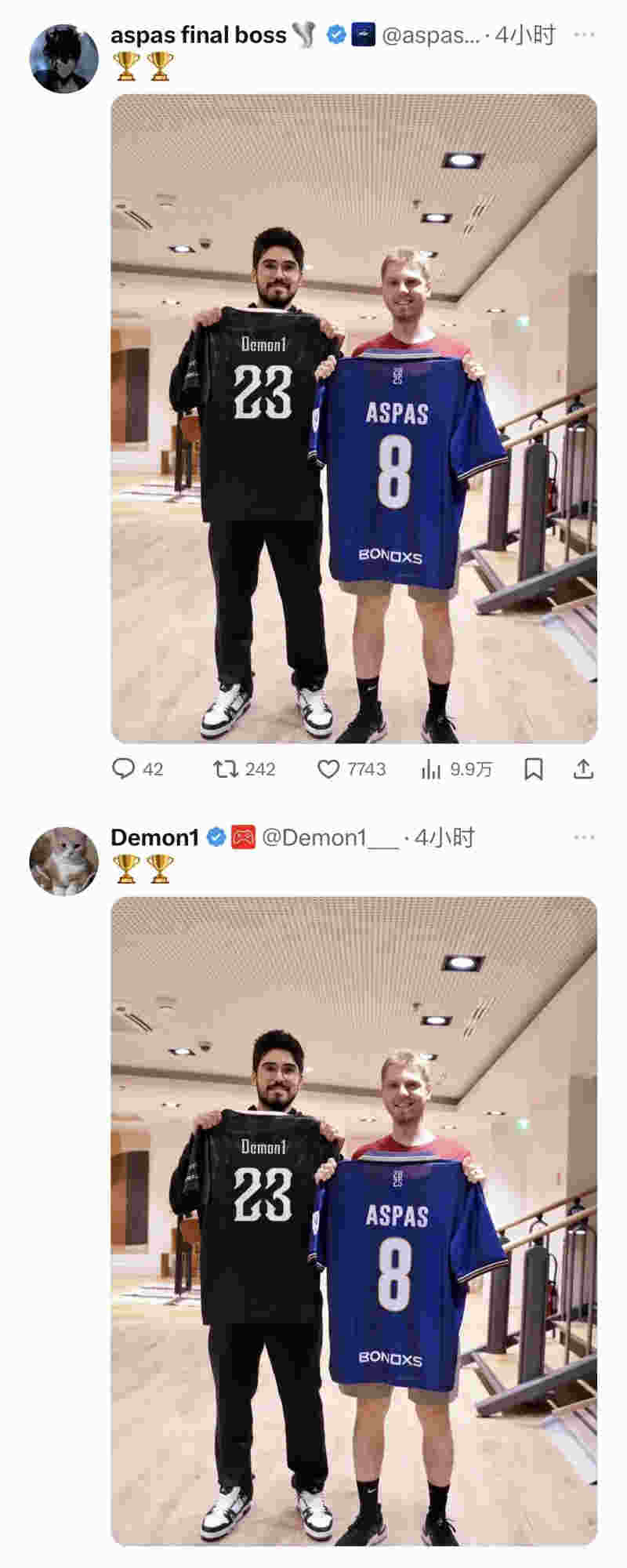Viewport: 627px width, 1568px height.
Task: Open overflow menu on aspas final boss post
Action: (584, 35)
